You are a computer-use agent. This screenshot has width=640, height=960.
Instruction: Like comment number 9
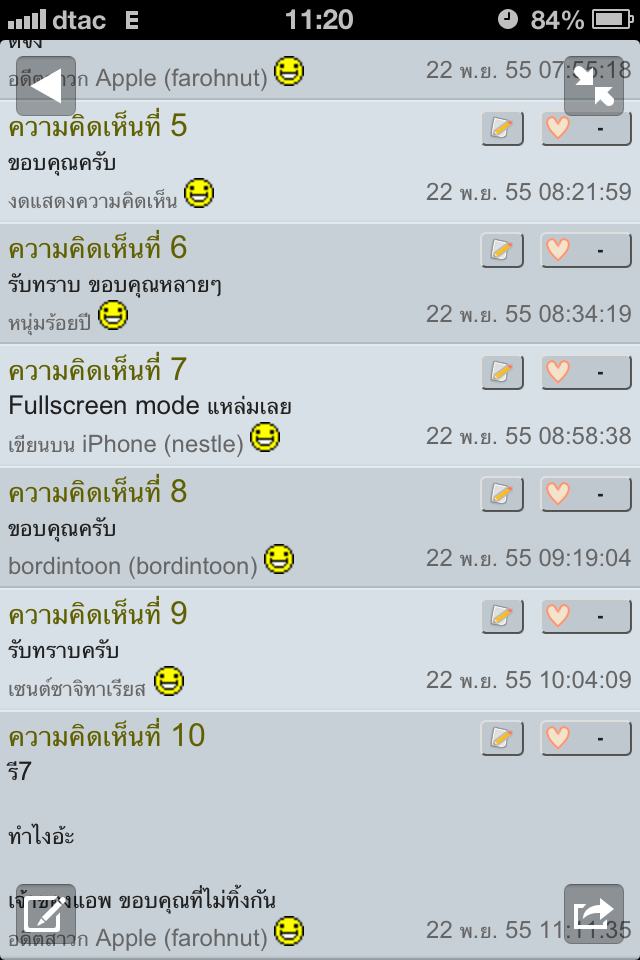click(586, 616)
